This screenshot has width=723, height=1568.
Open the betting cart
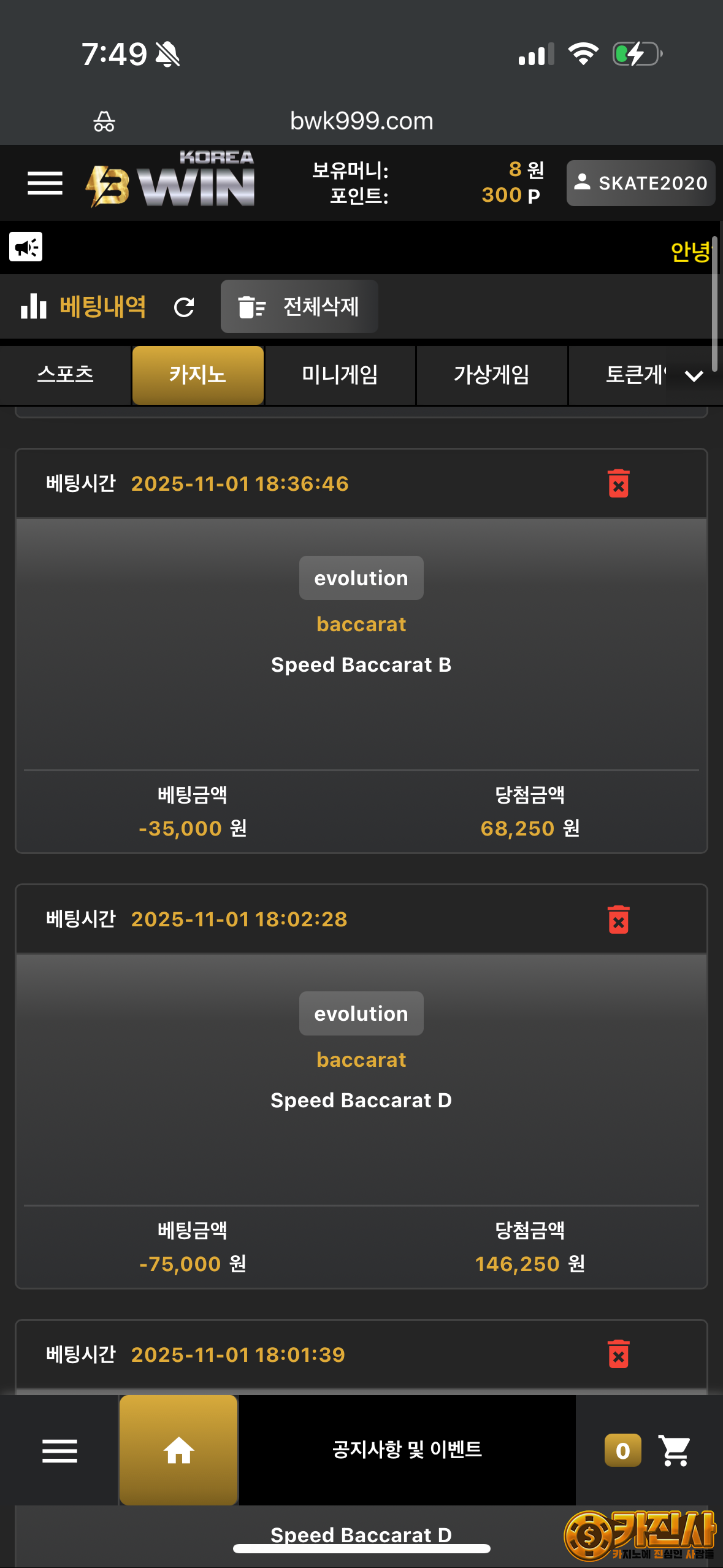(x=674, y=1451)
